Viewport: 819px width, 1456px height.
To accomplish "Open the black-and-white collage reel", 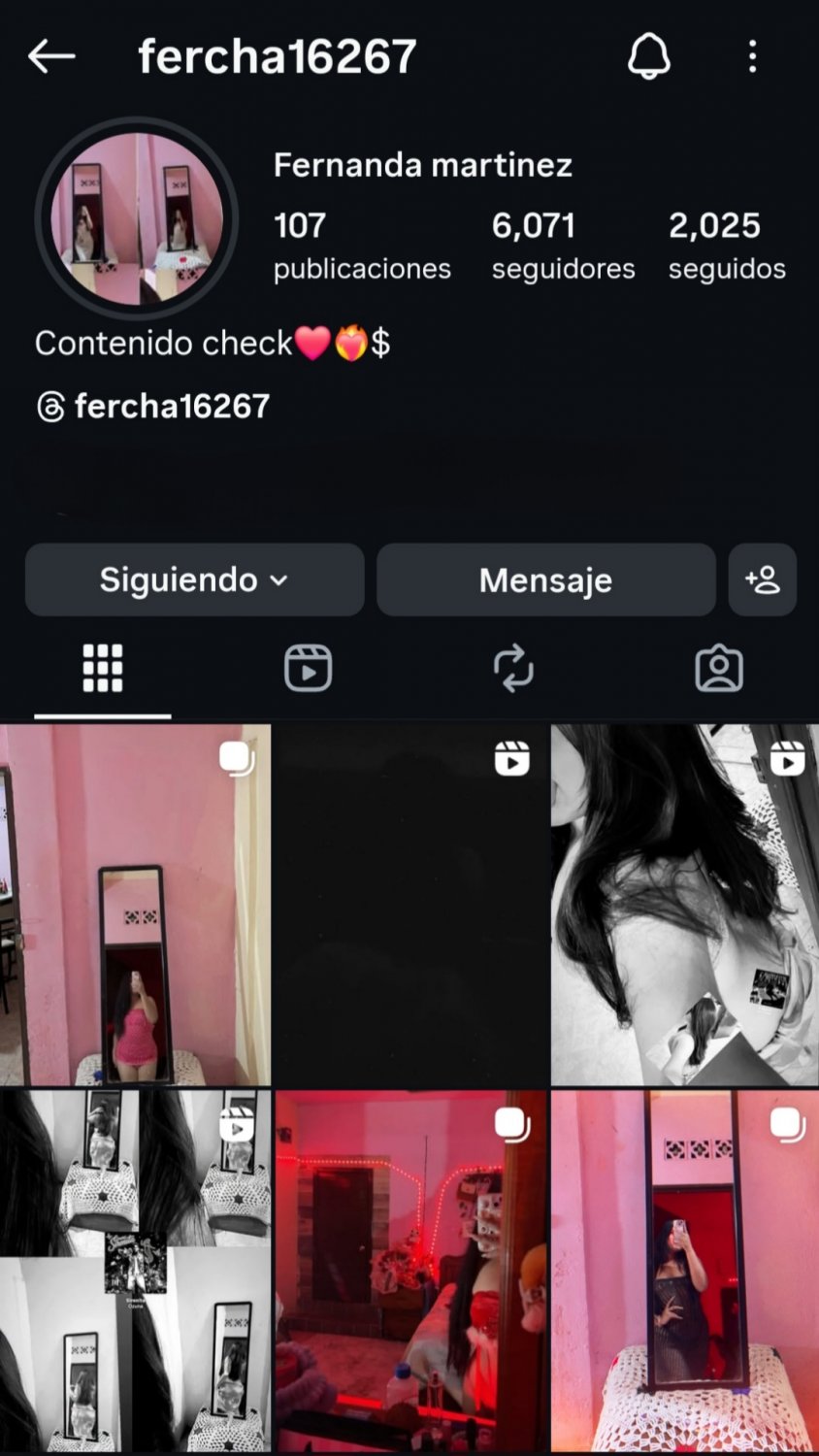I will 135,1272.
